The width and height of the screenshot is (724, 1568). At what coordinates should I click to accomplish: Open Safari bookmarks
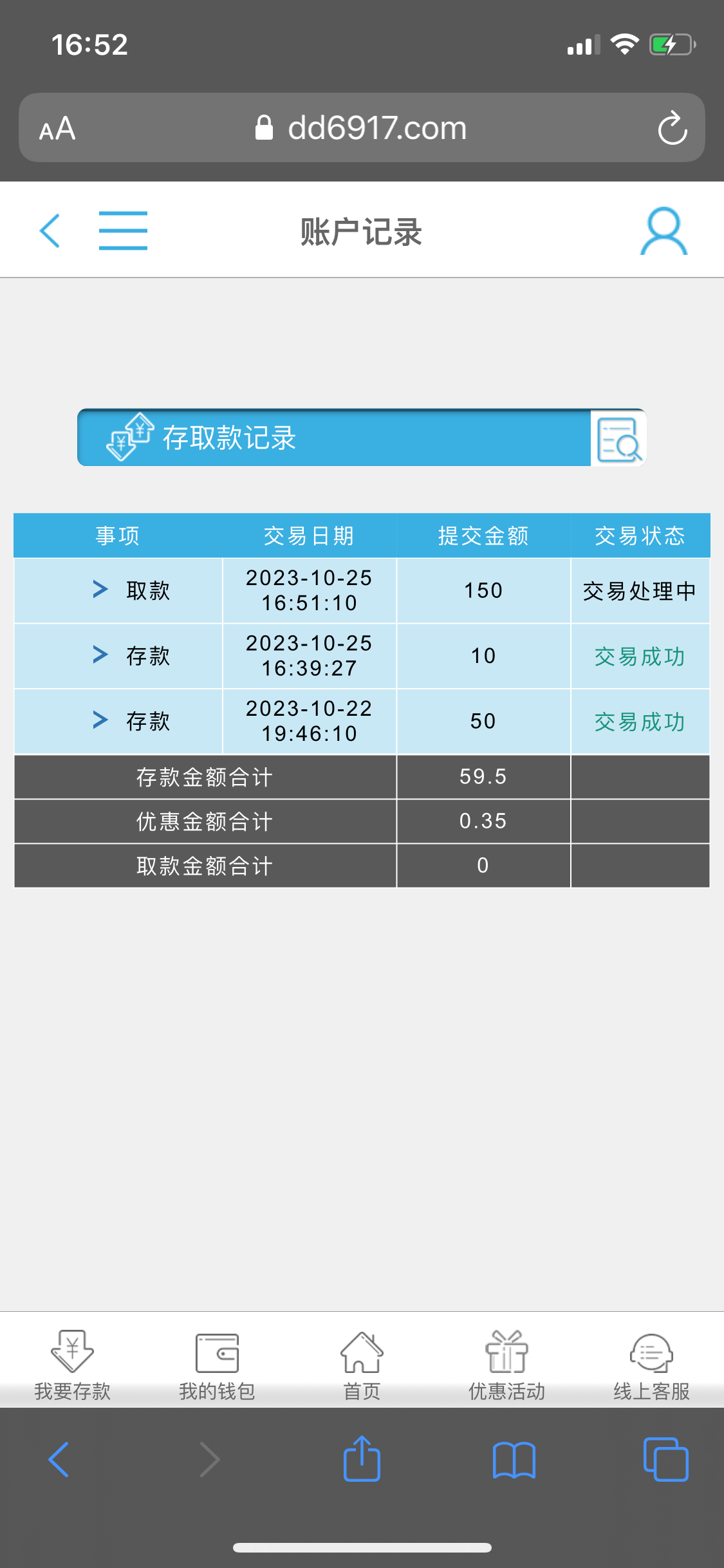point(514,1459)
